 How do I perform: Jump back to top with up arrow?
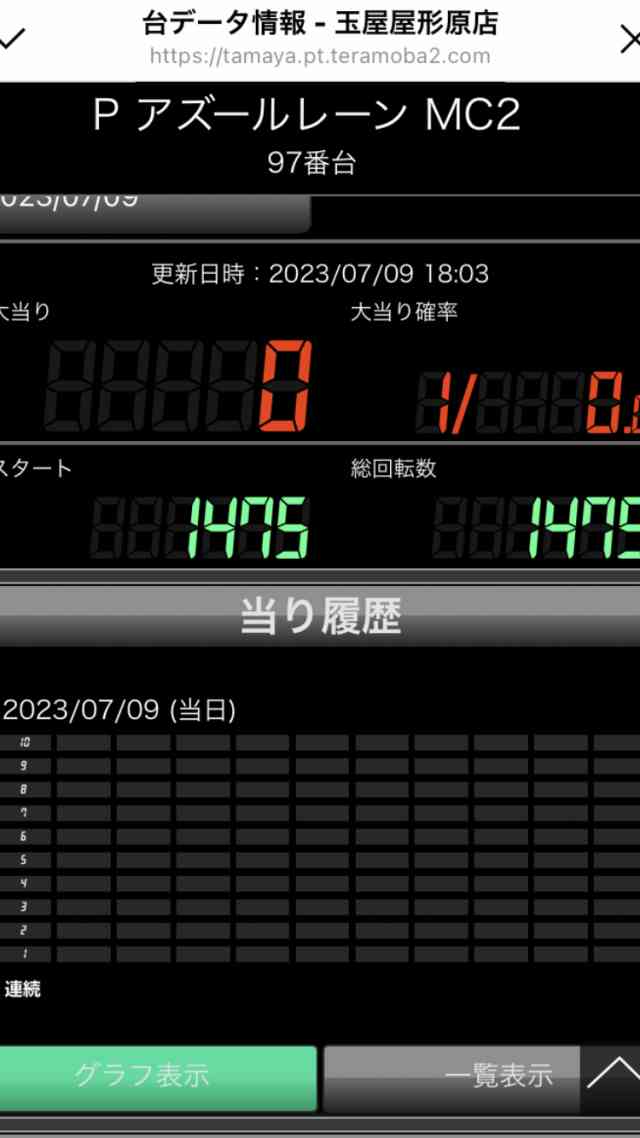[x=611, y=1078]
